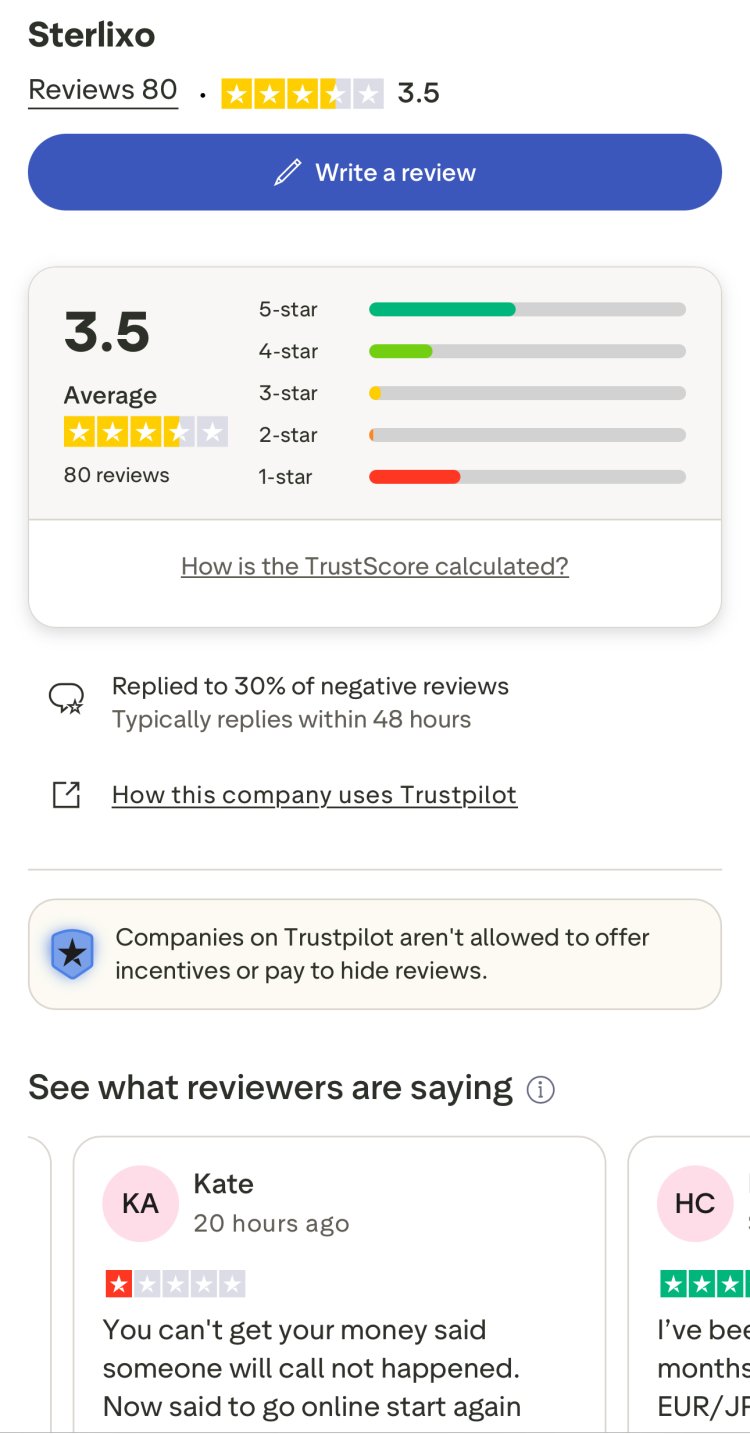Click the speech bubble reply icon
750x1434 pixels.
coord(66,699)
